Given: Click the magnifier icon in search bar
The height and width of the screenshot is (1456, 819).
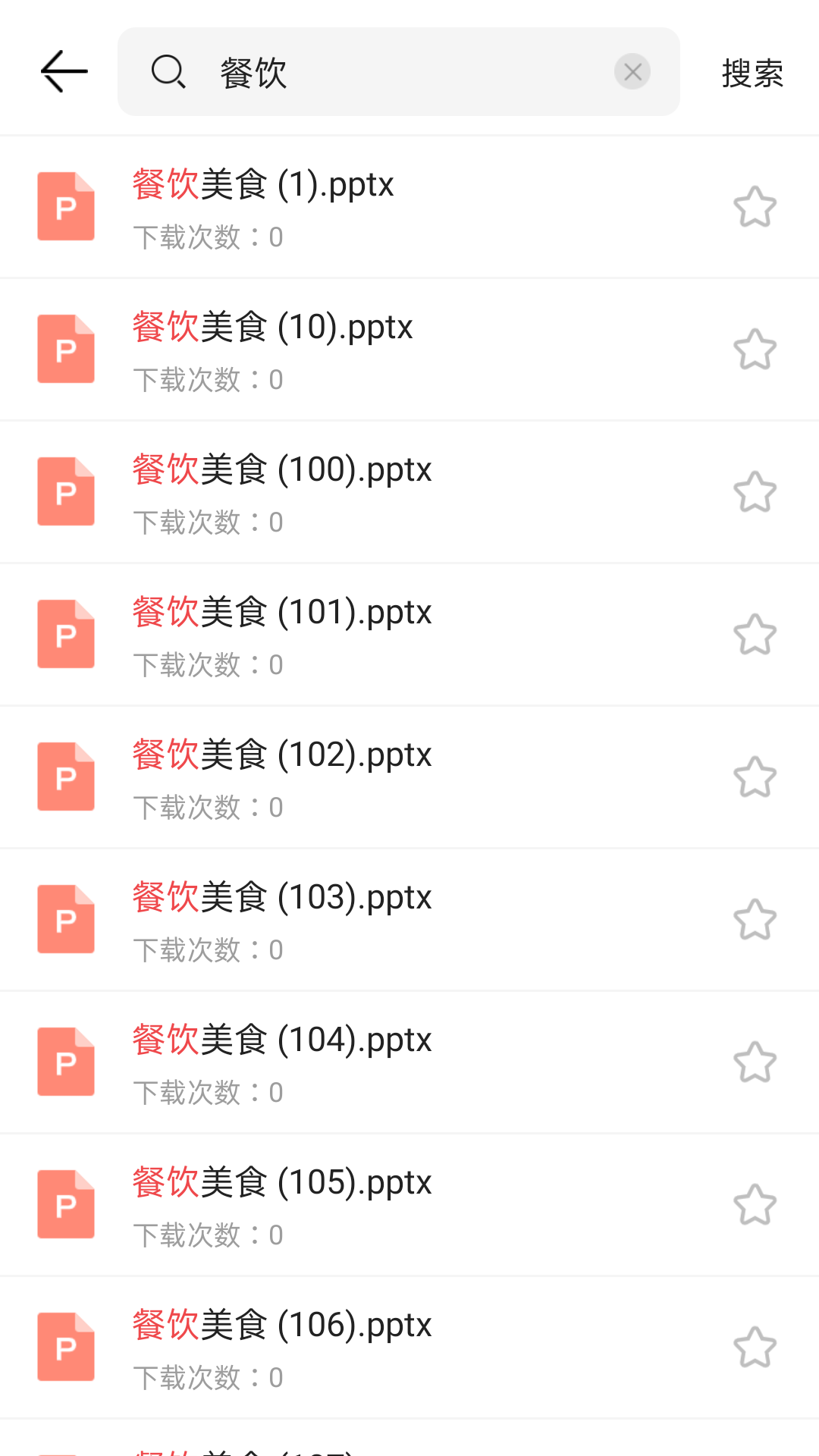Looking at the screenshot, I should pos(168,71).
